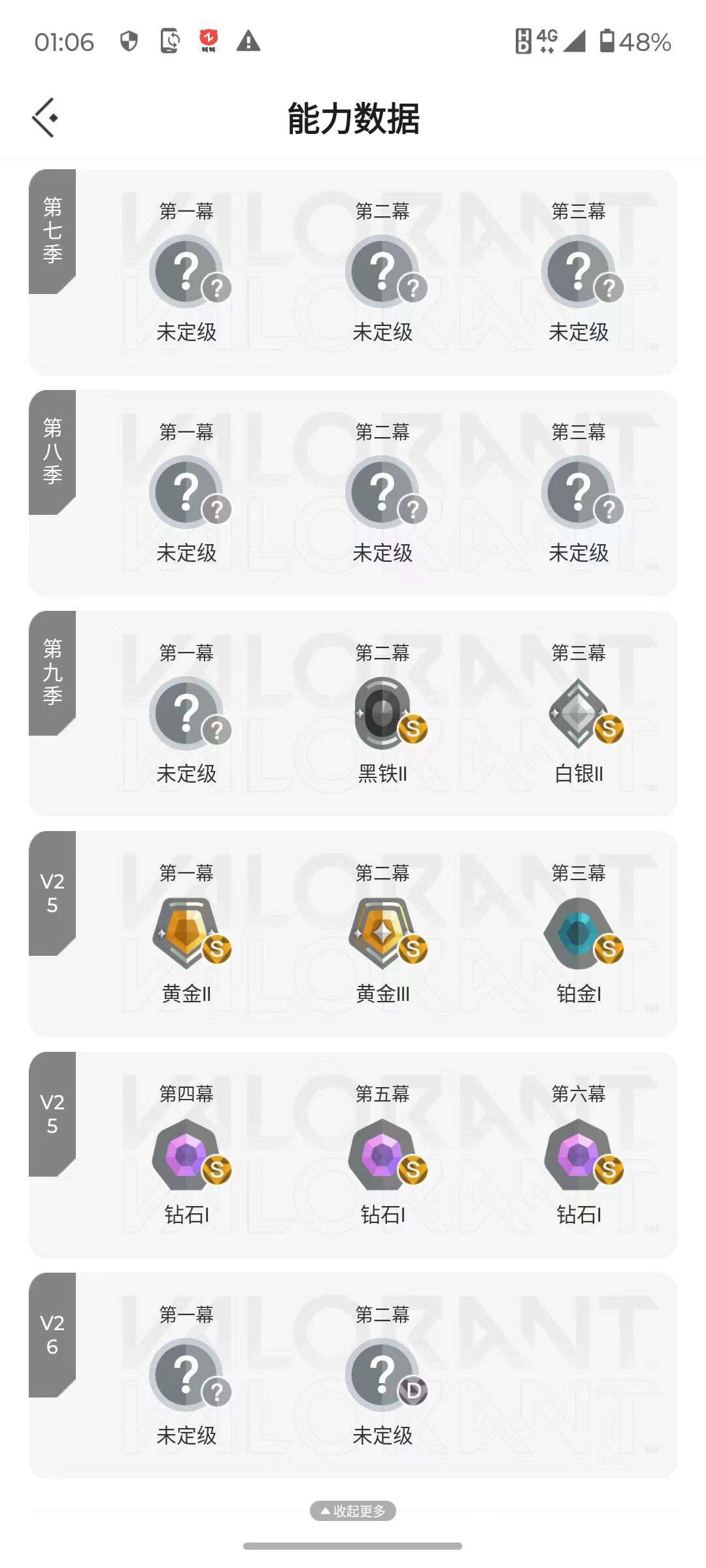The width and height of the screenshot is (706, 1568).
Task: Click the 未定级 label under 第八季 第二幕
Action: tap(383, 552)
